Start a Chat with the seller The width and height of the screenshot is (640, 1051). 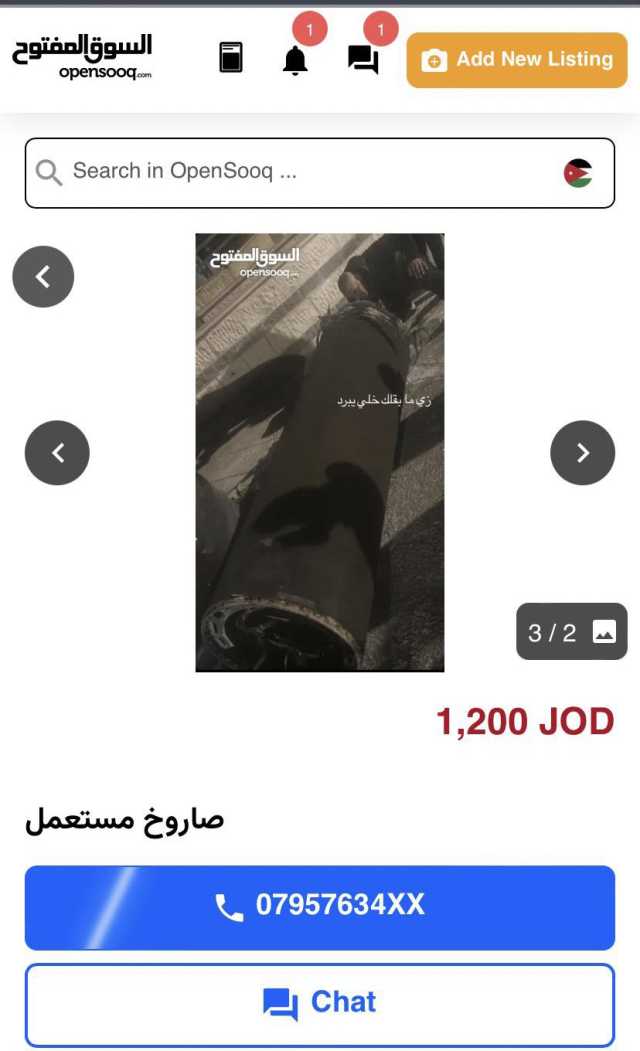click(320, 1003)
